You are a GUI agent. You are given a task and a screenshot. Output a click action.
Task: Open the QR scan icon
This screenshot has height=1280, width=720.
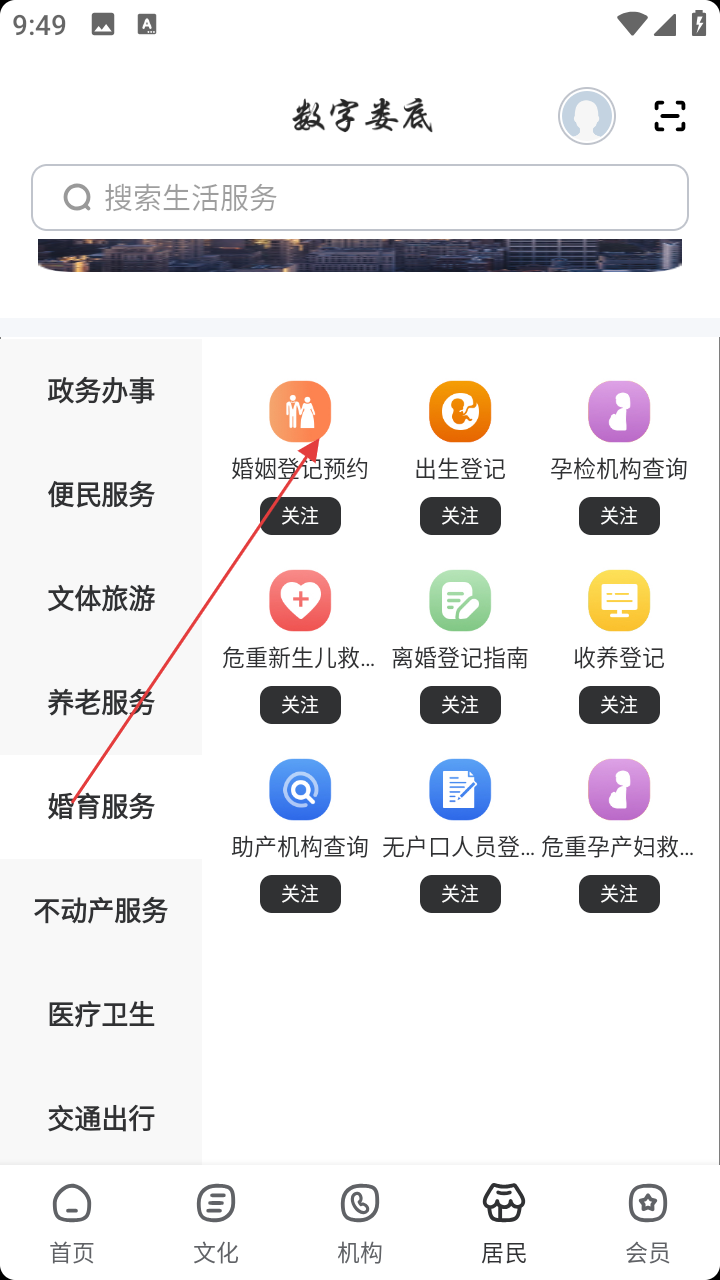click(670, 116)
